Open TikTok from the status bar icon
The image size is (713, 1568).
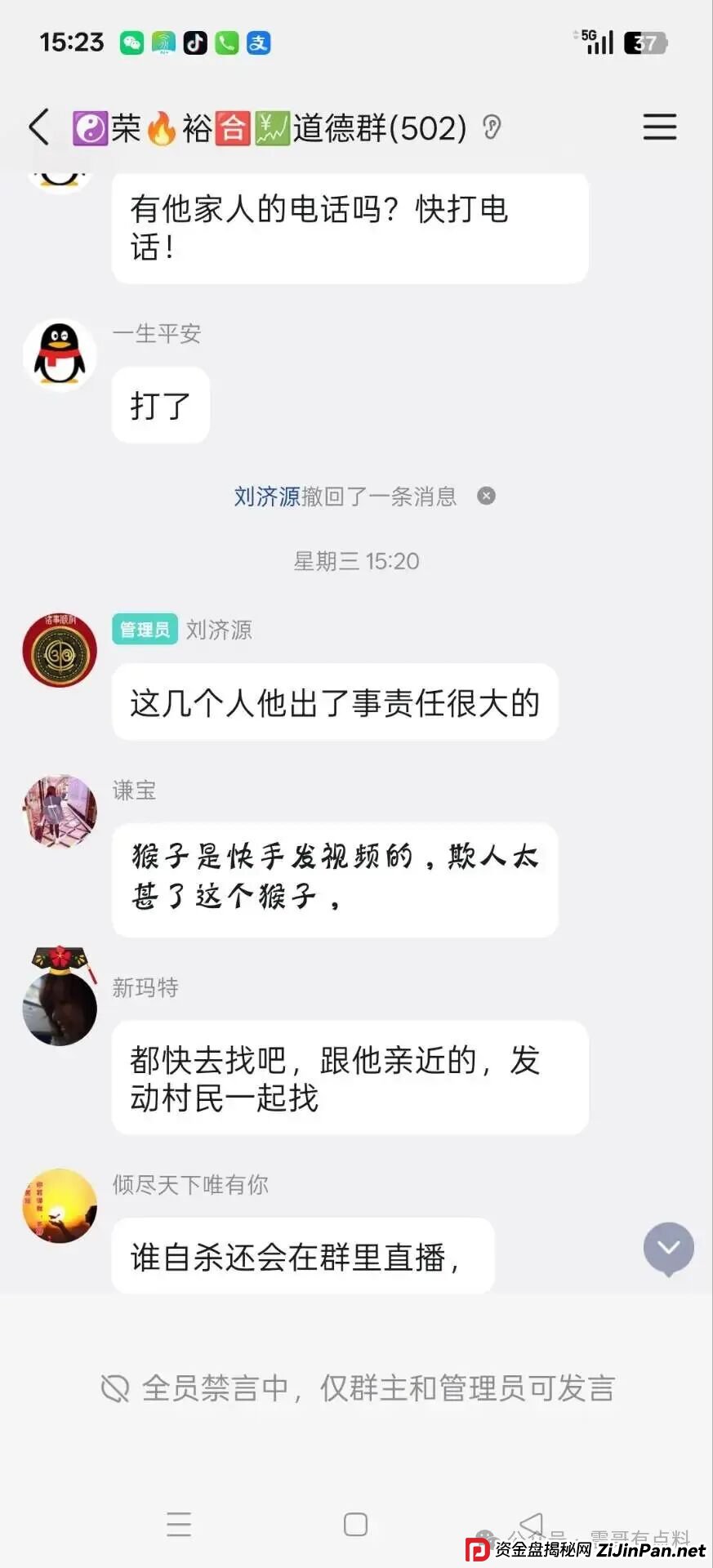click(x=193, y=42)
